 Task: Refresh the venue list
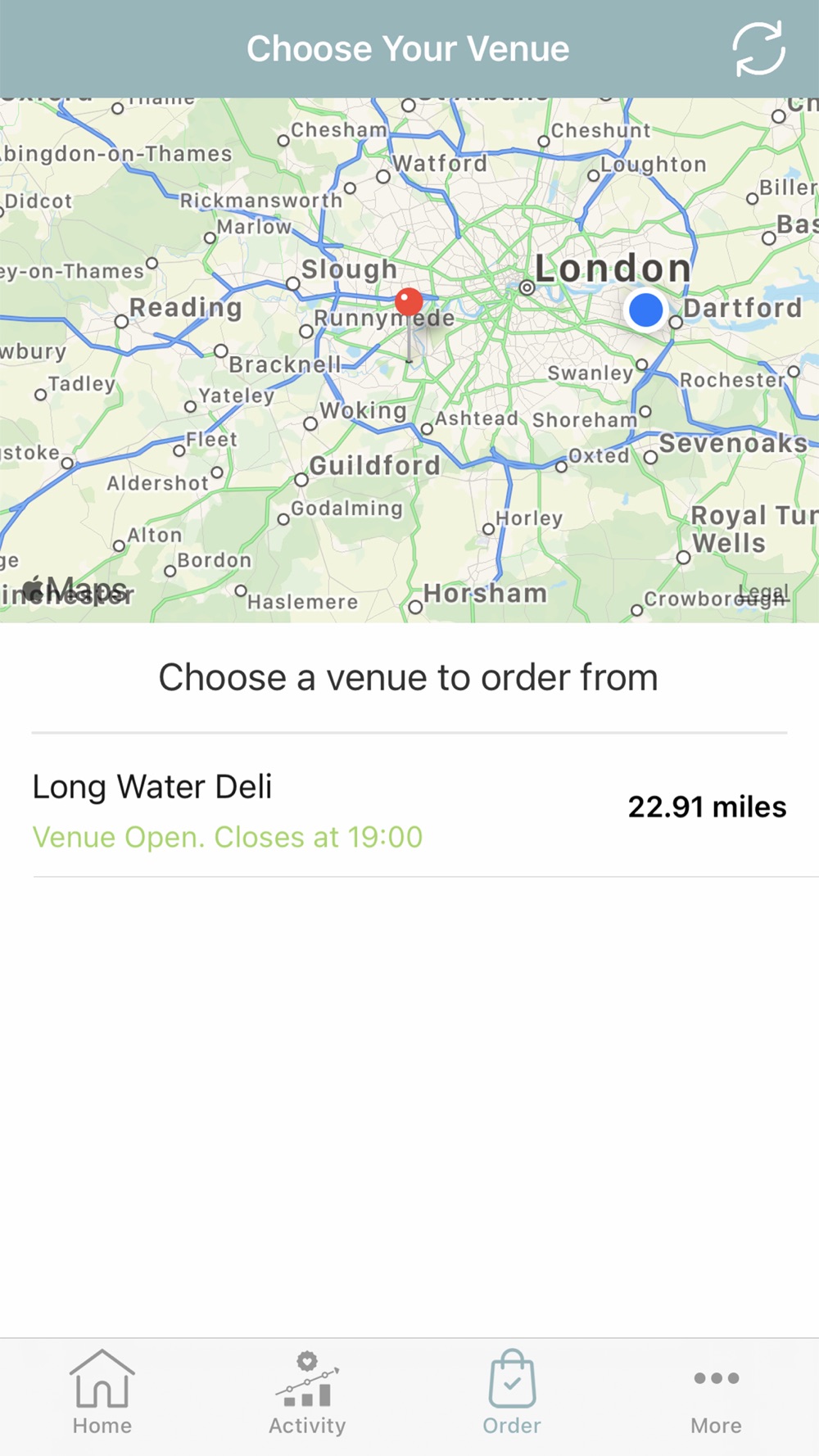coord(758,49)
